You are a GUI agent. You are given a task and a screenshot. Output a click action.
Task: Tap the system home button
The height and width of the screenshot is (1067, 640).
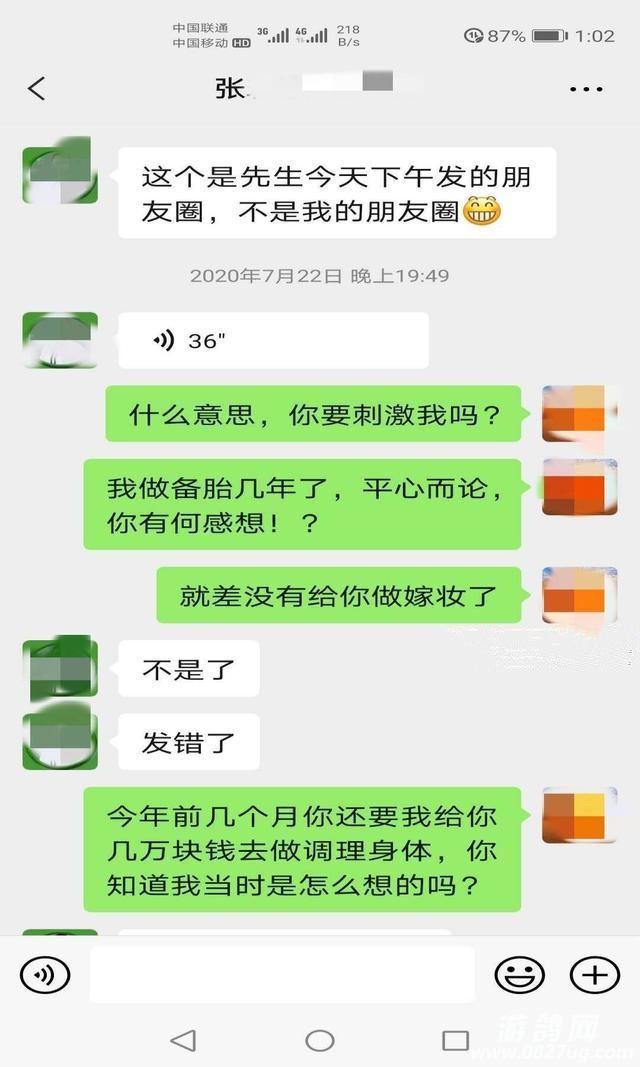click(320, 1040)
